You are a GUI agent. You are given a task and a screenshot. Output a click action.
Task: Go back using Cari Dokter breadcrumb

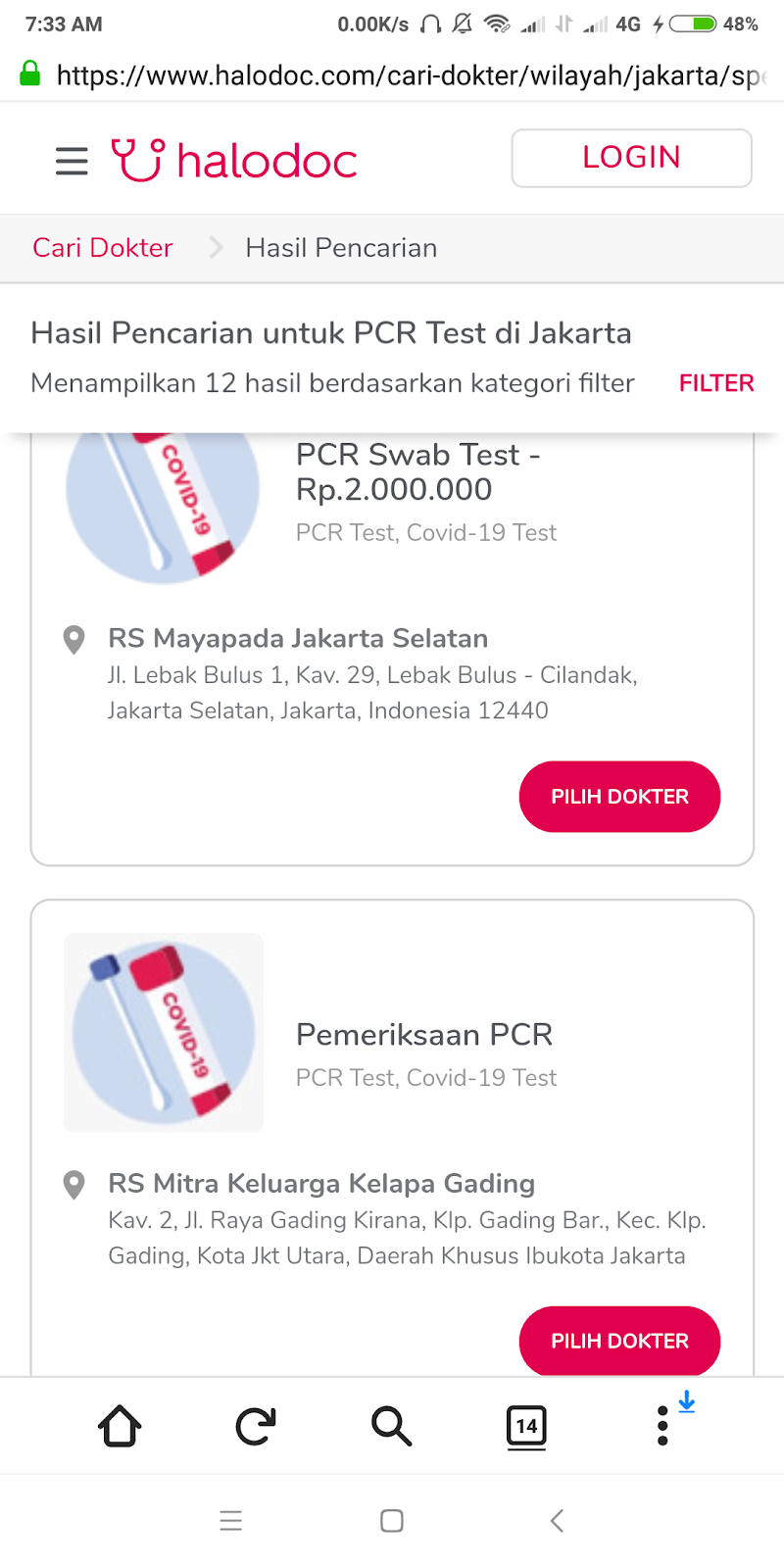coord(102,247)
